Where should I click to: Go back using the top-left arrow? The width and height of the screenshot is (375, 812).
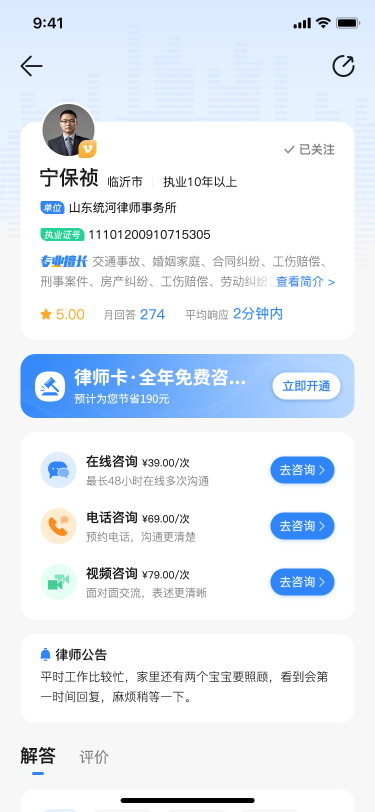click(x=31, y=66)
